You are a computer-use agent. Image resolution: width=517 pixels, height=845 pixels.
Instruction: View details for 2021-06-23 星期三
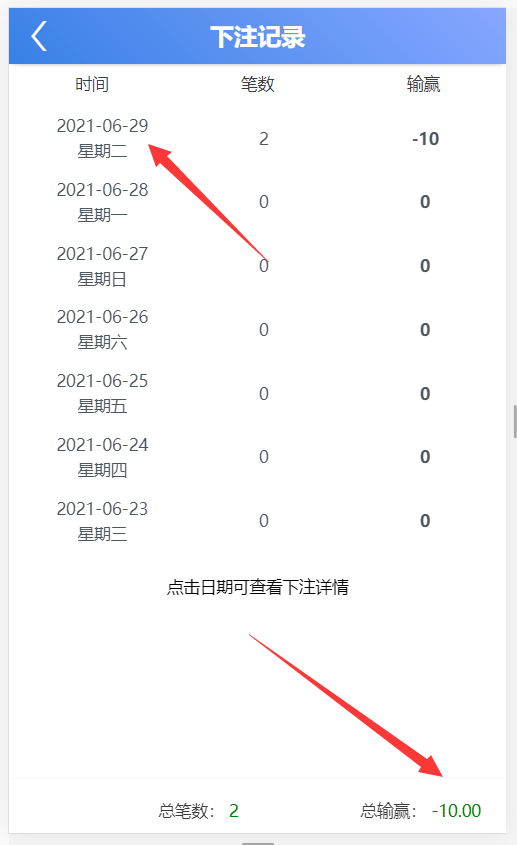pyautogui.click(x=102, y=521)
